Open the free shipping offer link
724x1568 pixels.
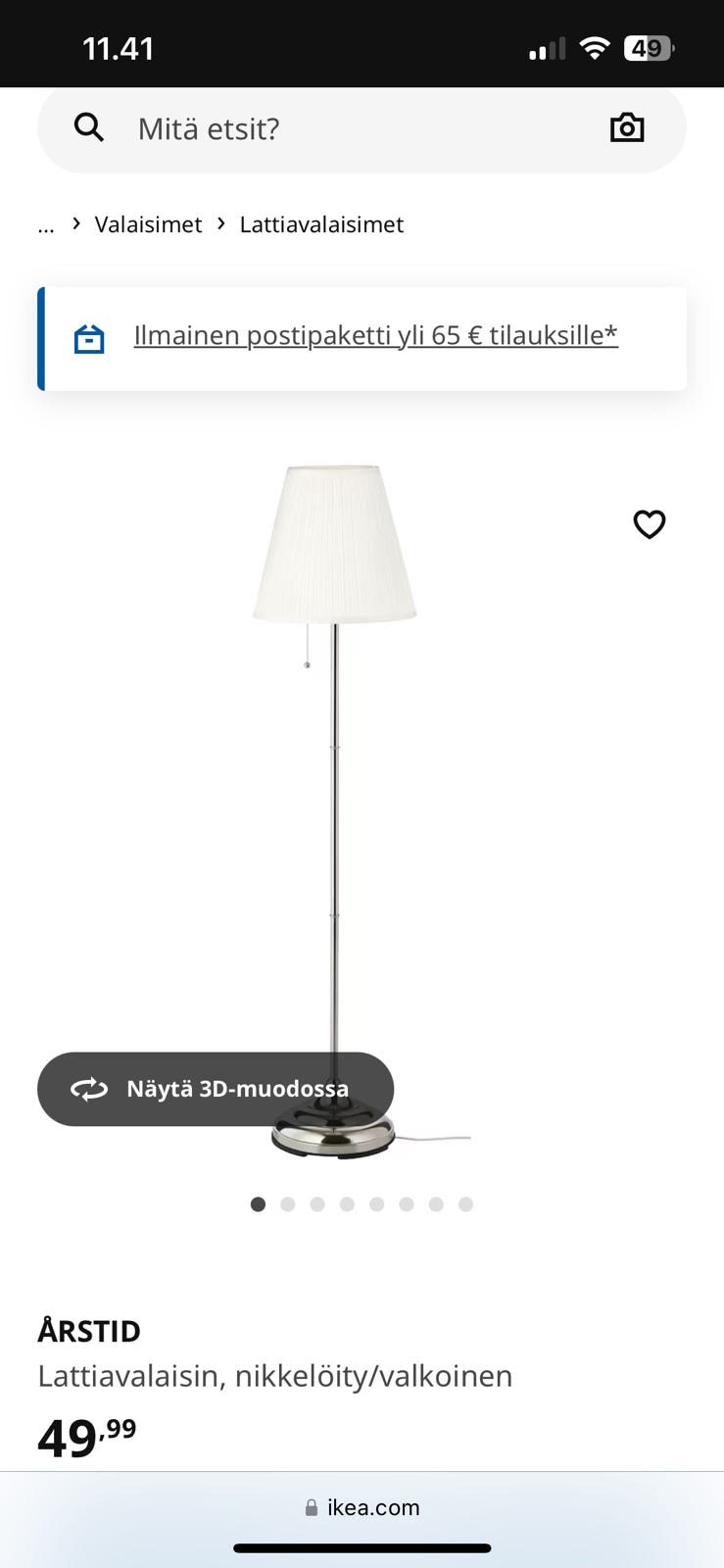point(375,335)
